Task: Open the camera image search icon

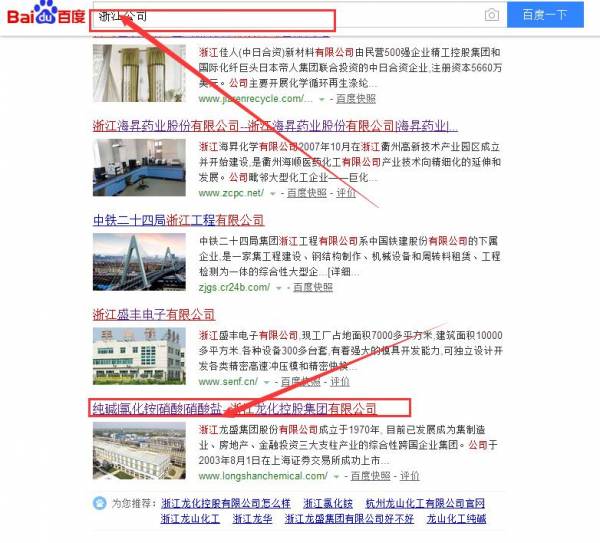Action: pyautogui.click(x=491, y=15)
